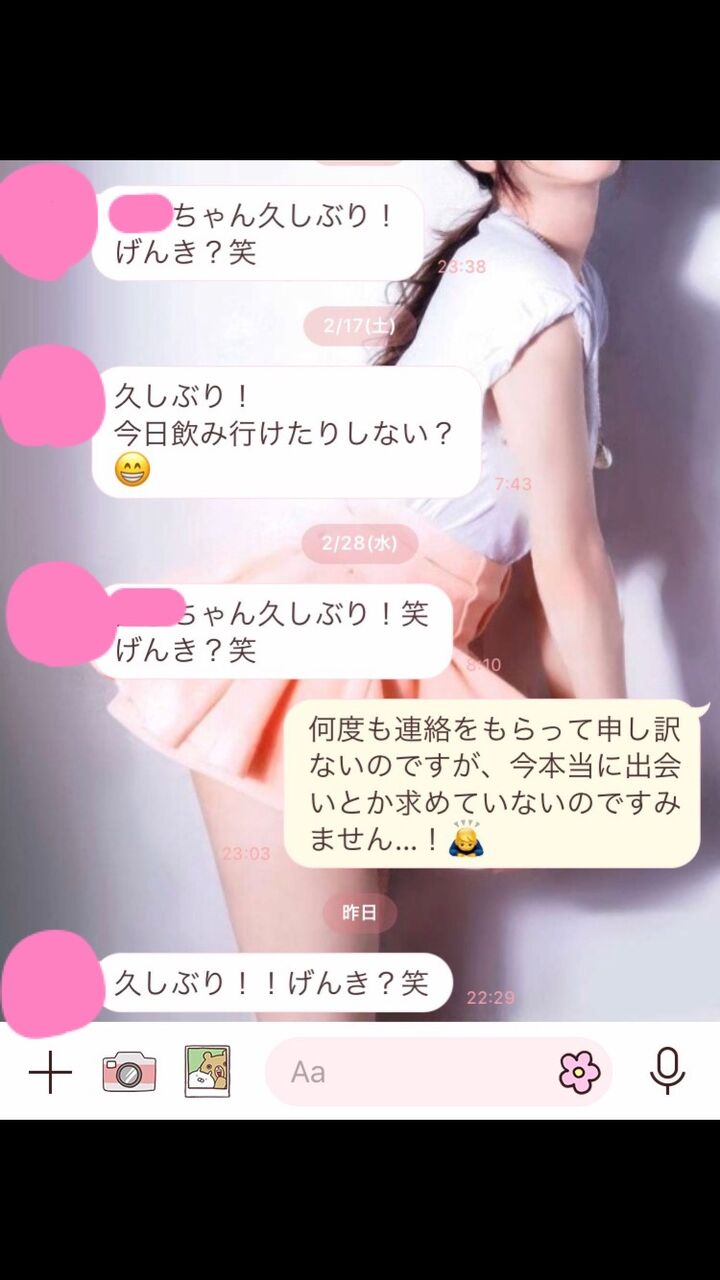The width and height of the screenshot is (720, 1280).
Task: Open the plus attachment menu
Action: 50,1073
